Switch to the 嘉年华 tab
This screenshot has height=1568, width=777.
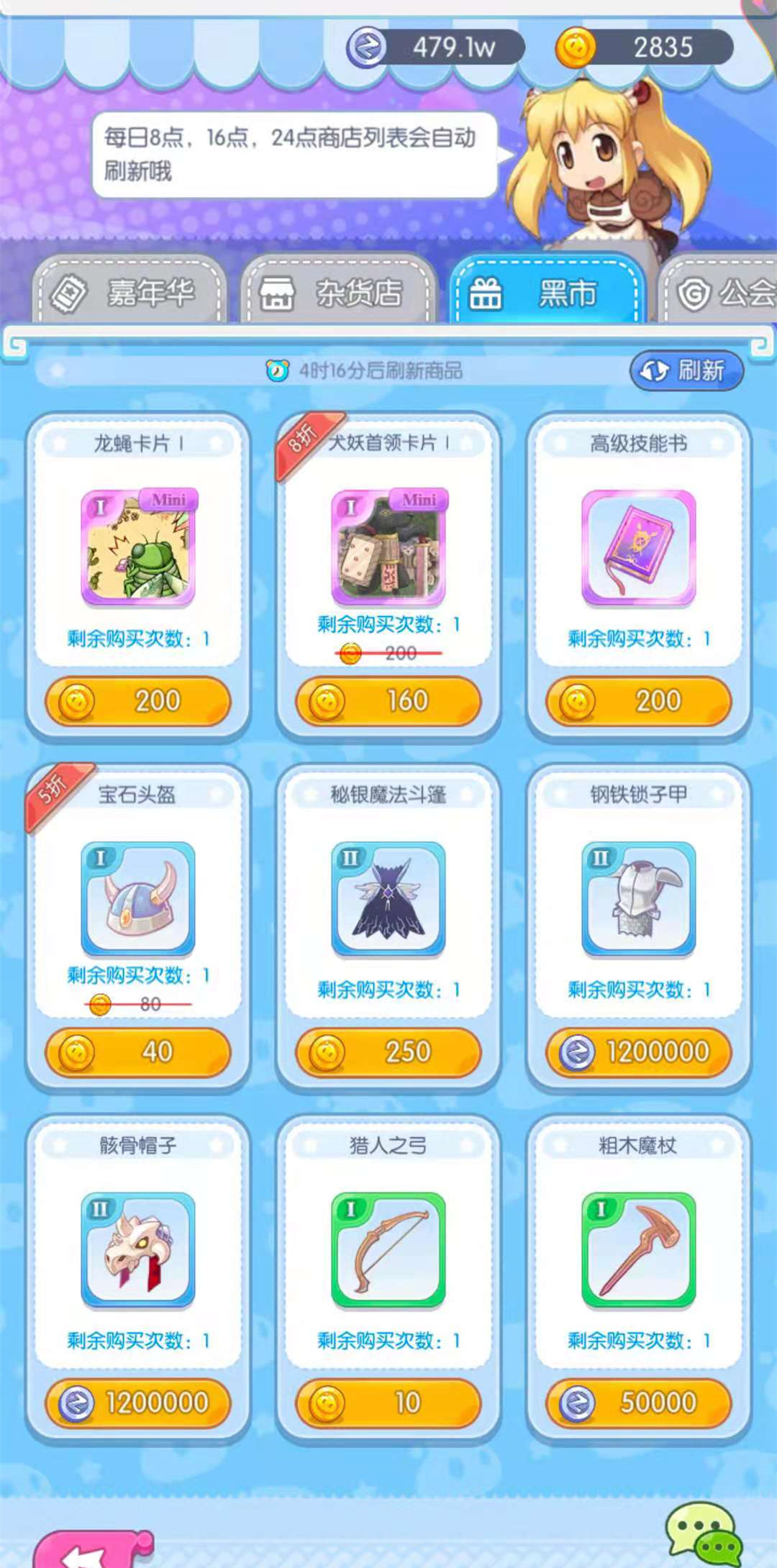pyautogui.click(x=131, y=293)
